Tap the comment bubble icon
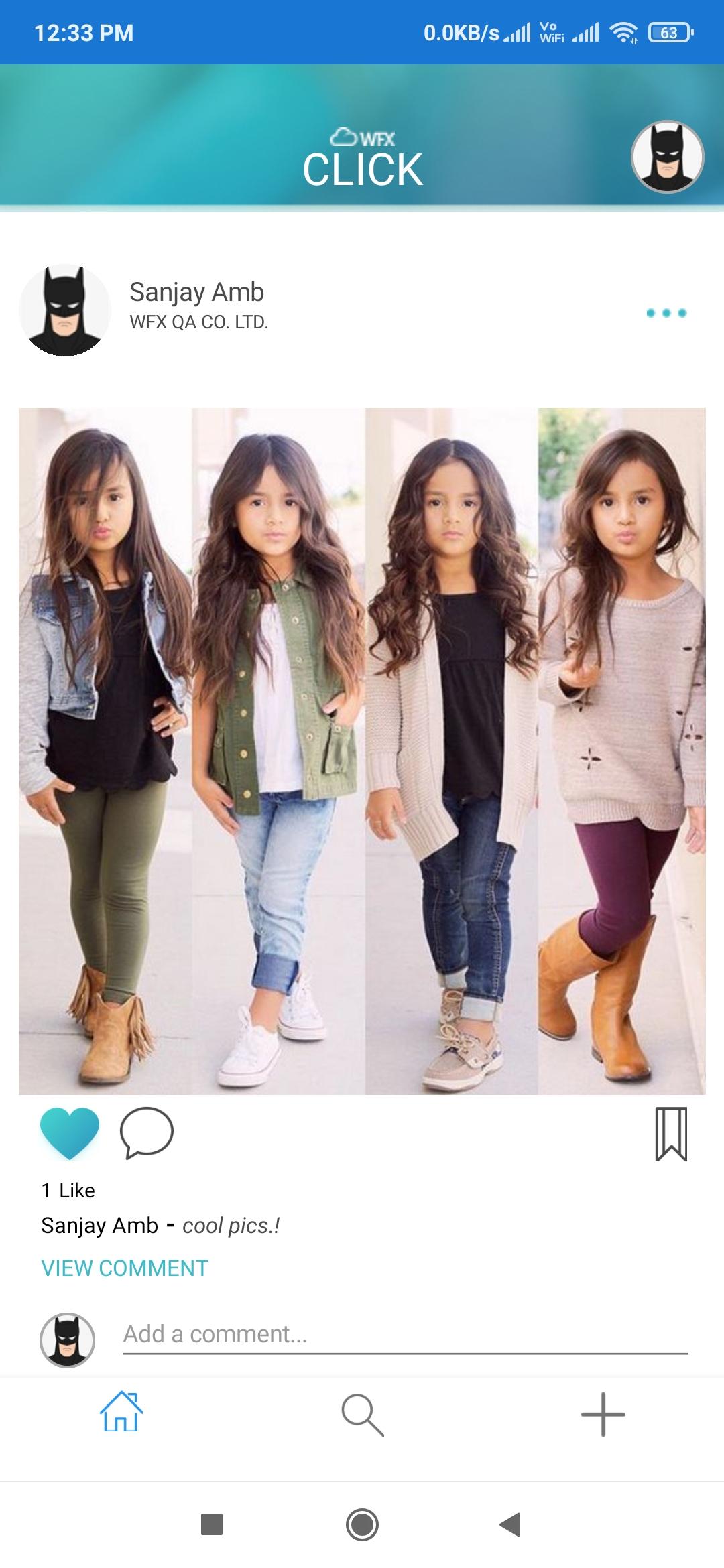724x1568 pixels. [x=147, y=1132]
